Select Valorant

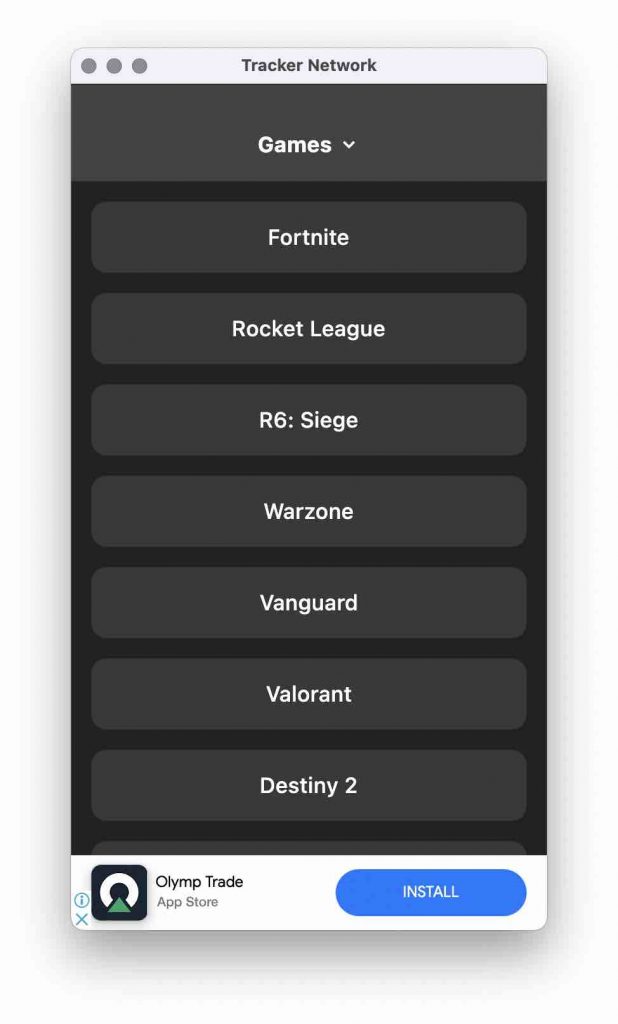[x=308, y=694]
